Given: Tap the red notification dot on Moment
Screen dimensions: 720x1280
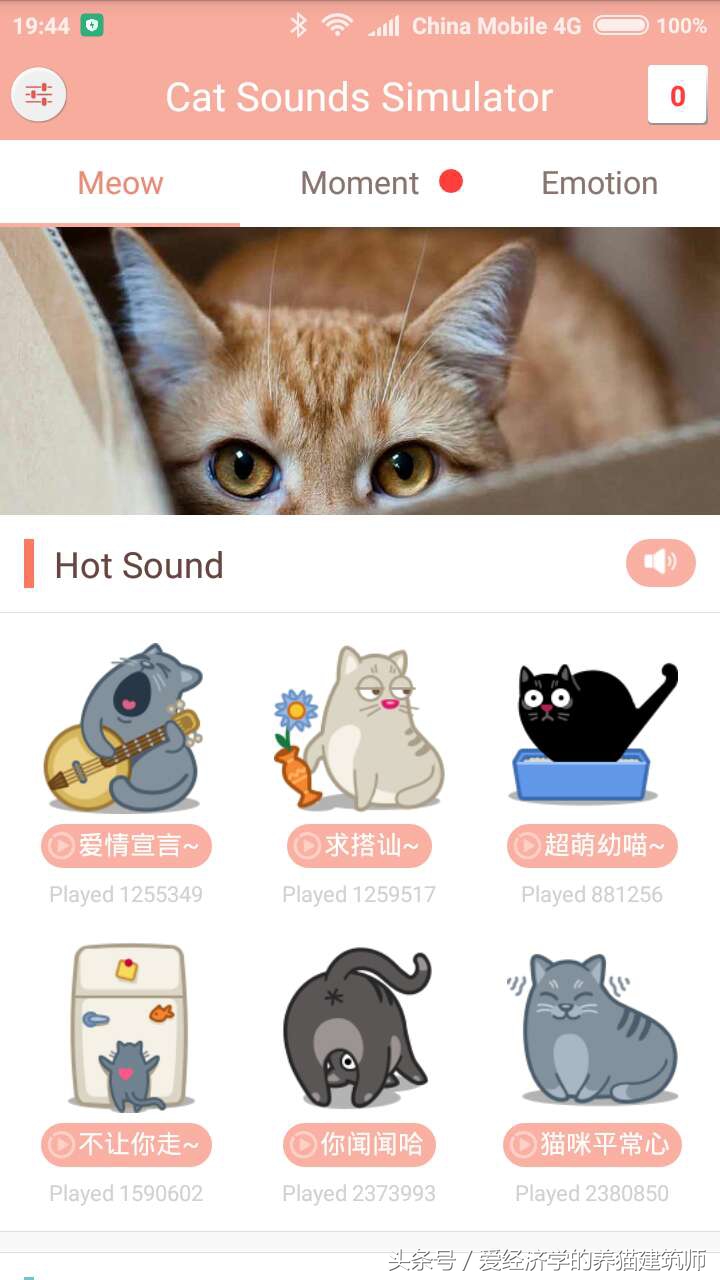Looking at the screenshot, I should [452, 182].
